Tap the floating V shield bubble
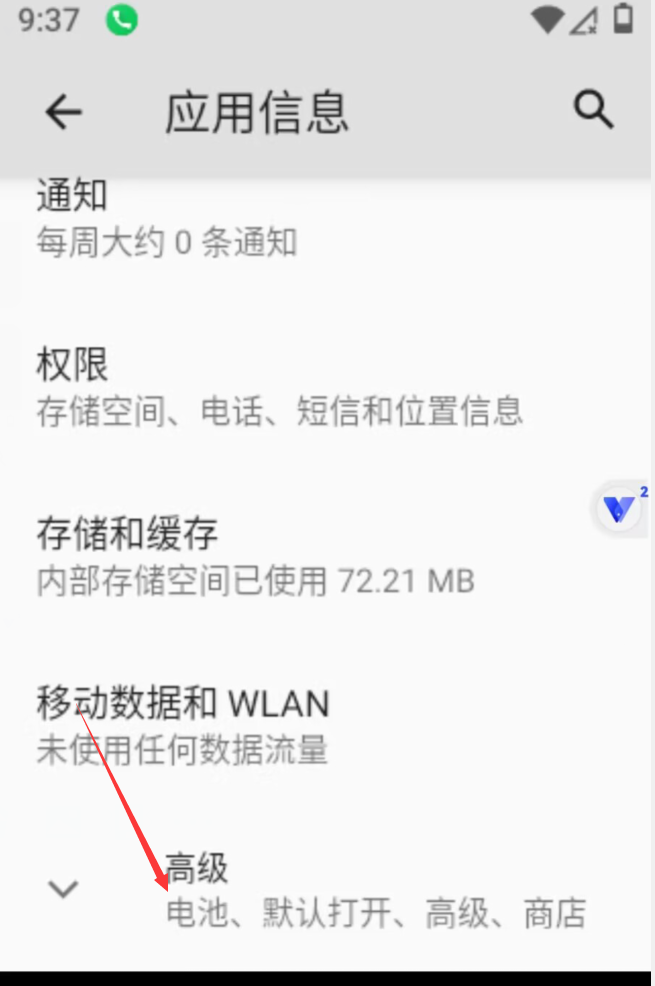The image size is (655, 986). tap(619, 510)
